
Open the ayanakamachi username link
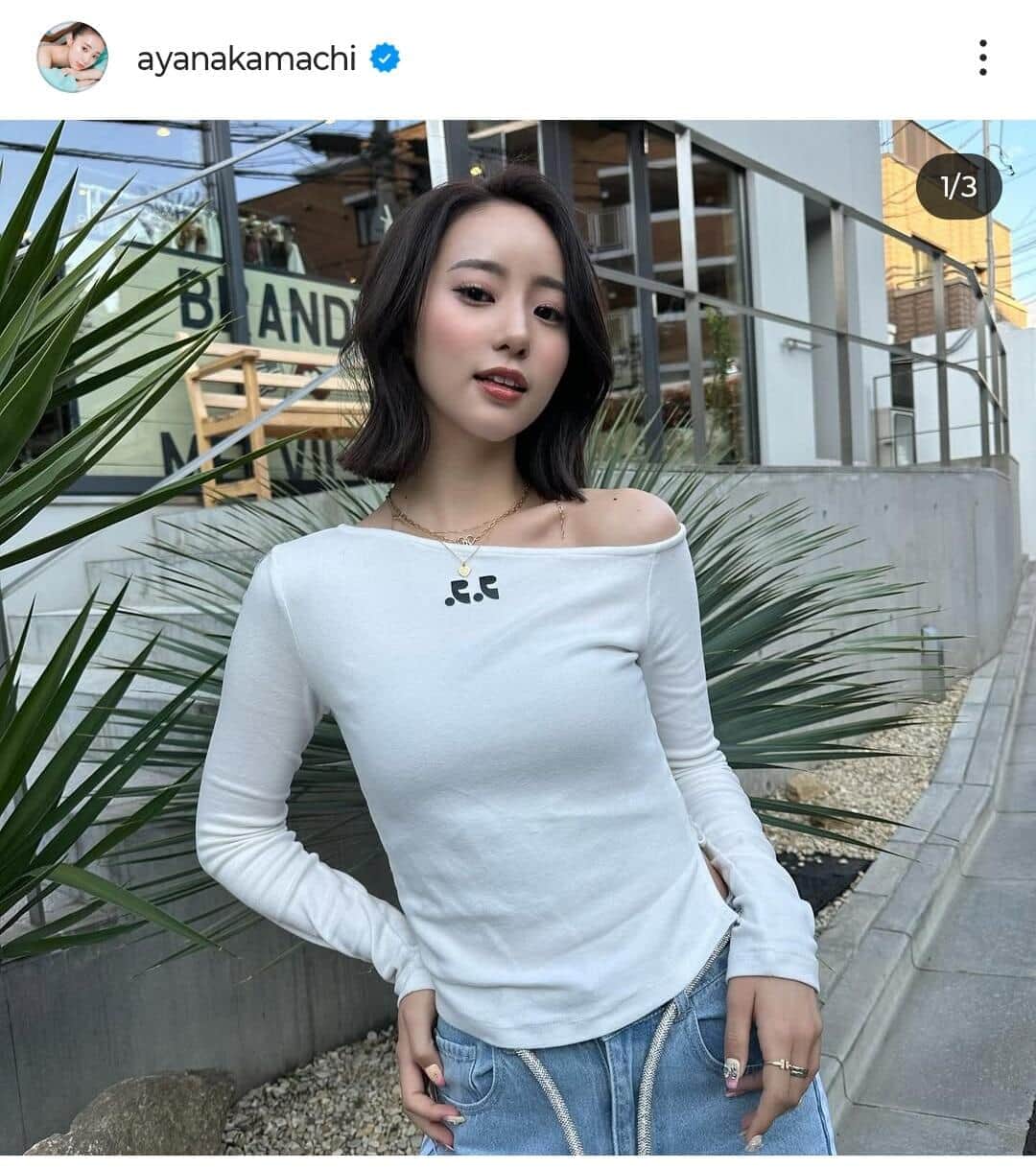[x=247, y=59]
